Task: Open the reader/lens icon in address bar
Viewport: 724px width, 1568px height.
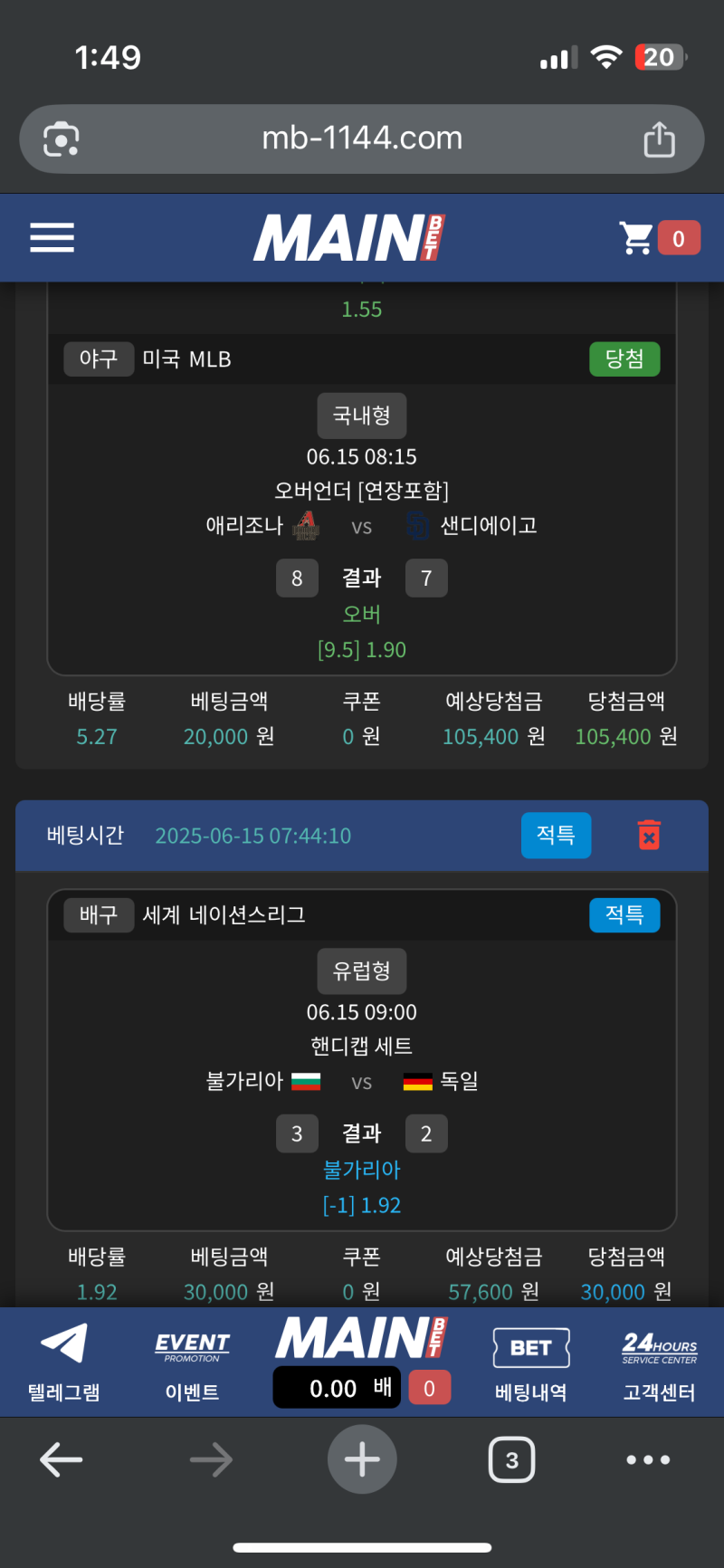Action: point(62,139)
